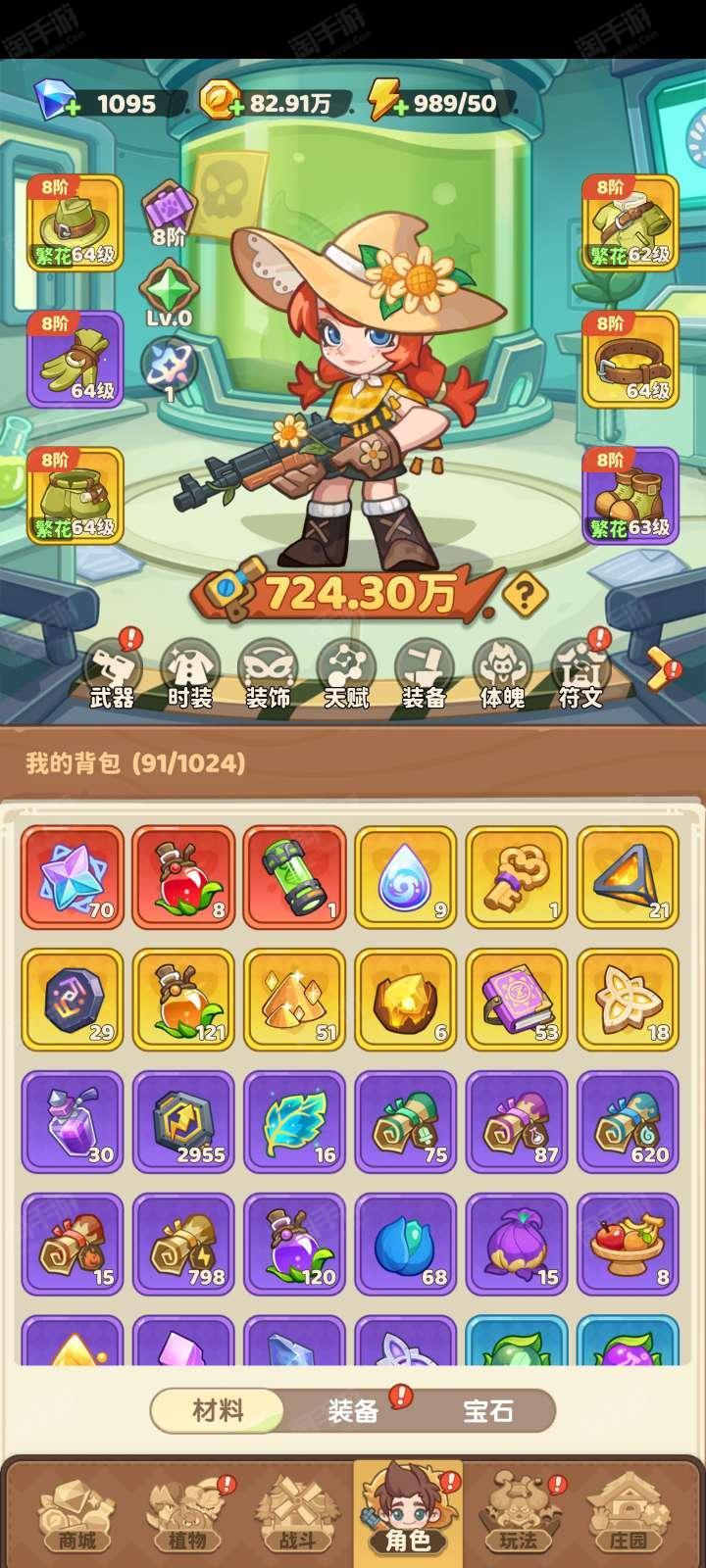Switch to the 装备 backpack tab

click(x=353, y=1411)
